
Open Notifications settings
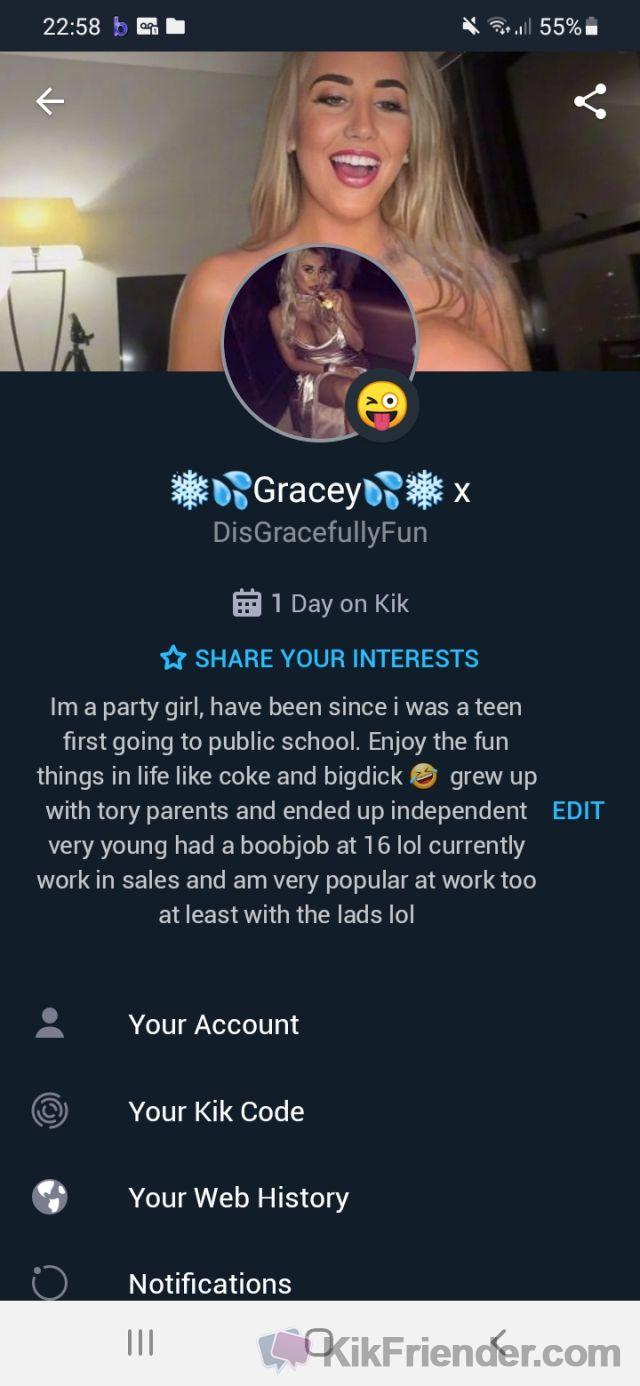210,1283
